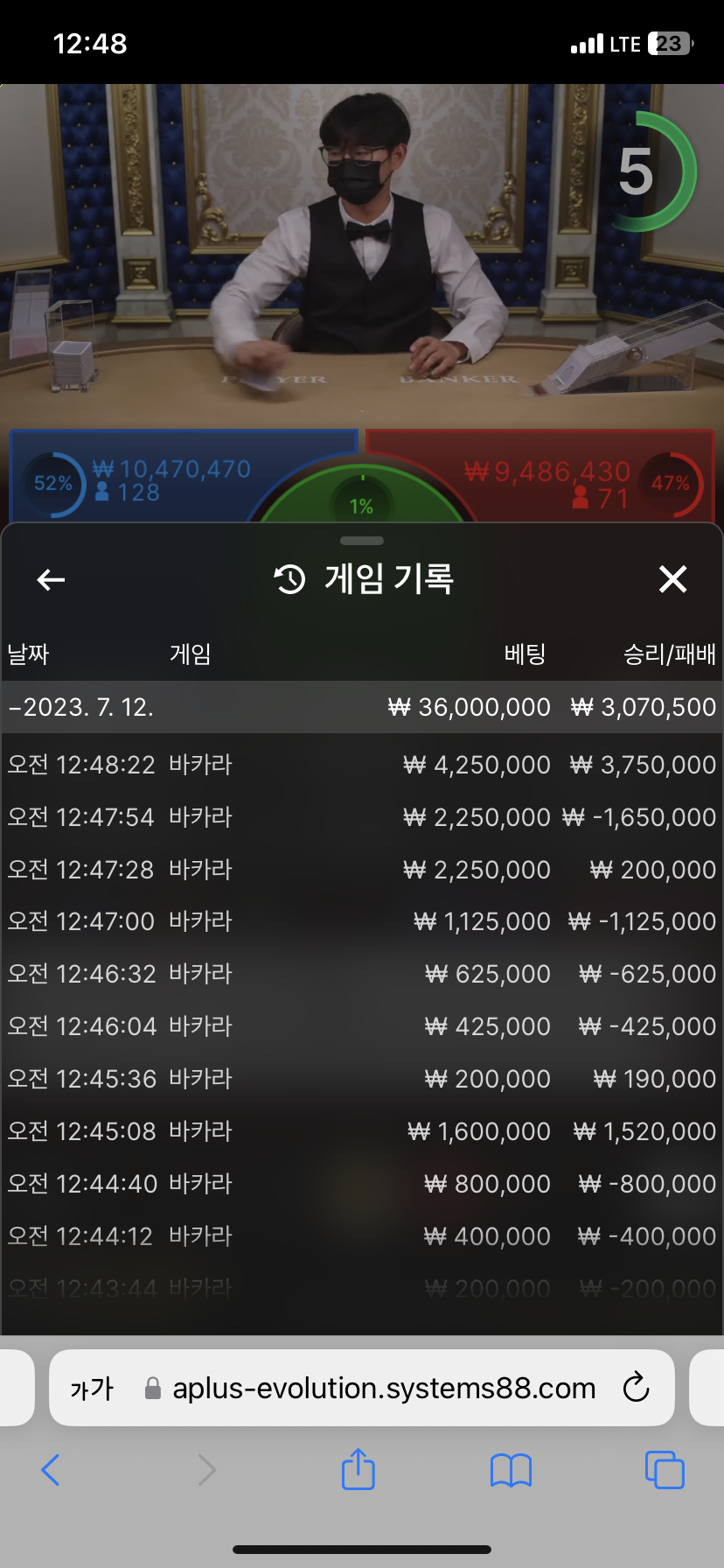Open Safari bookmarks

(512, 1471)
